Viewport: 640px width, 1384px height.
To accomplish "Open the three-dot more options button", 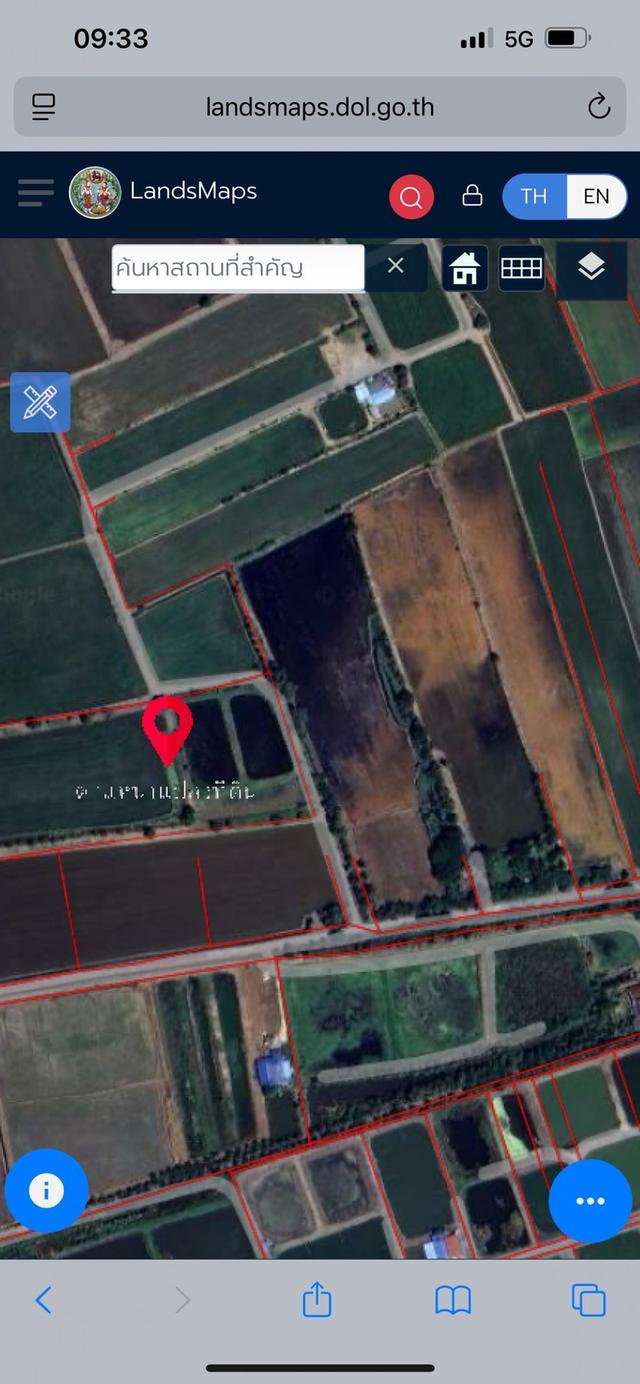I will (x=590, y=1201).
